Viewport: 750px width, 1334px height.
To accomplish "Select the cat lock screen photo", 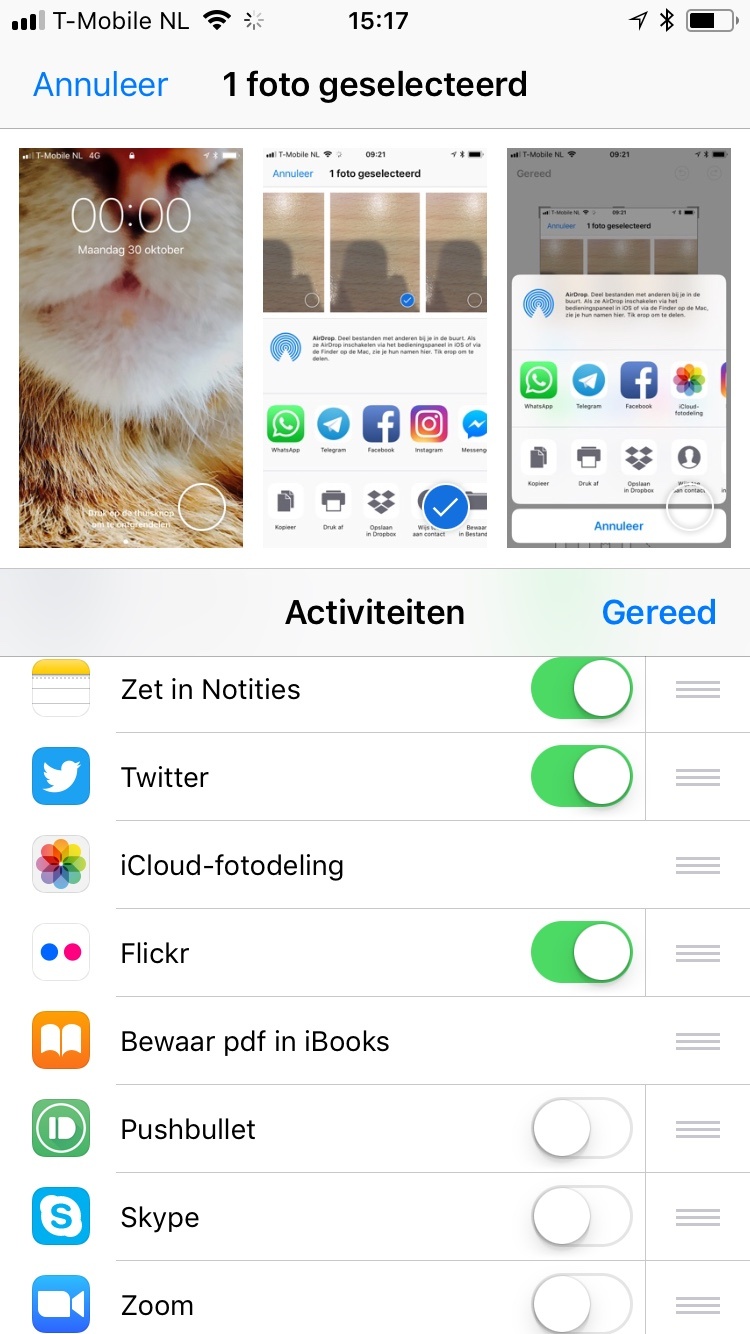I will pyautogui.click(x=131, y=348).
